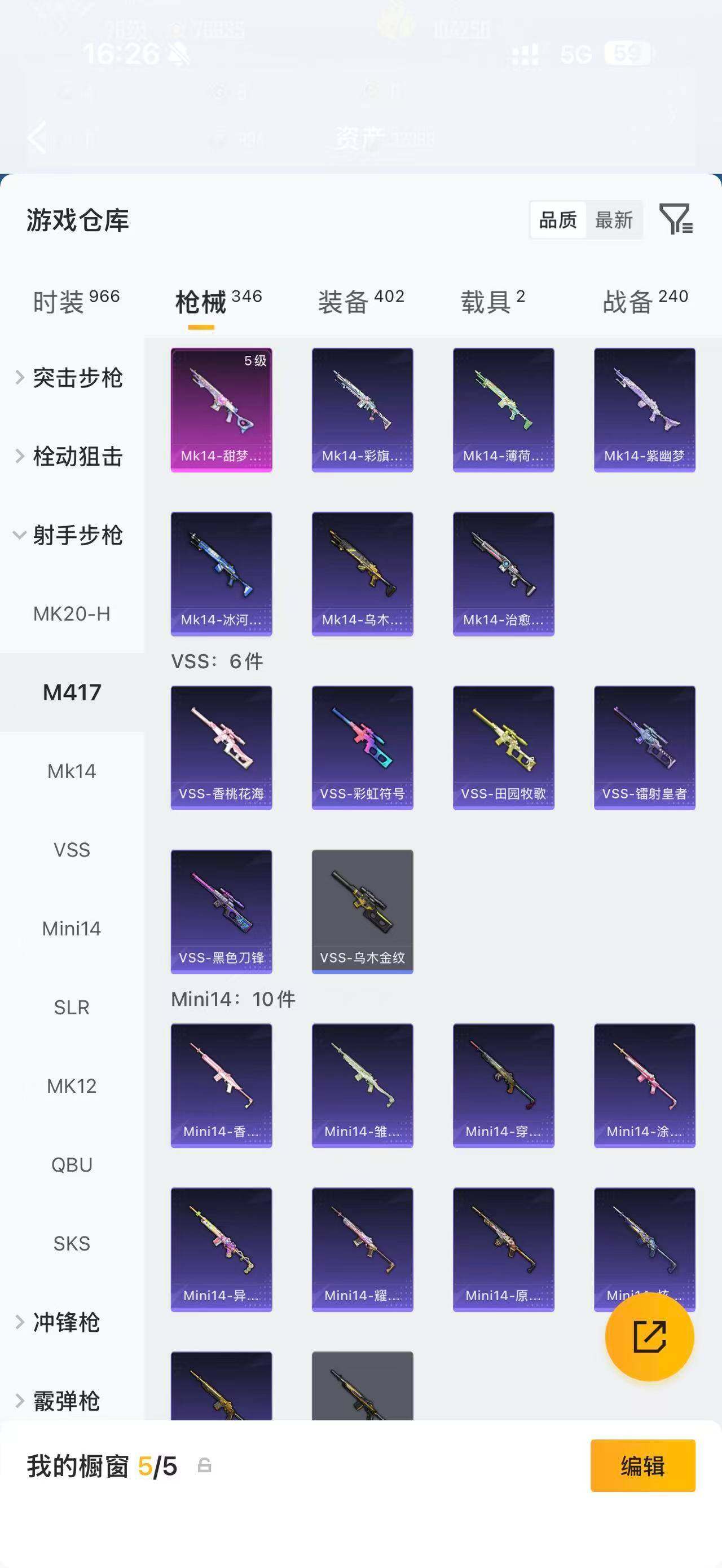Open the 载具 tab
Screen dimensions: 722x1568
point(492,301)
